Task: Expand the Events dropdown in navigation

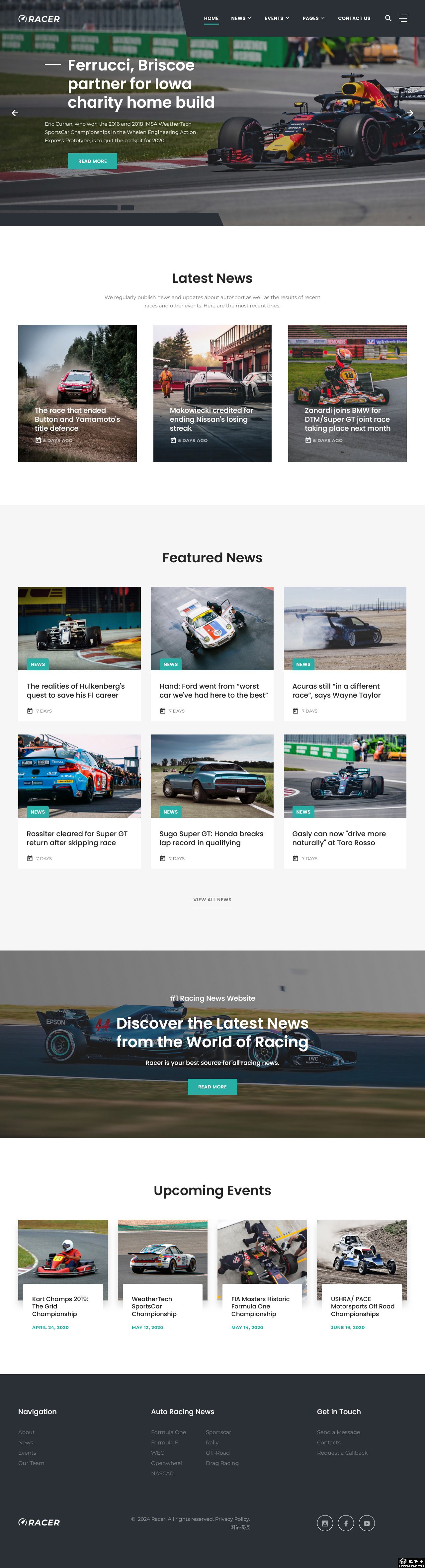Action: (x=277, y=18)
